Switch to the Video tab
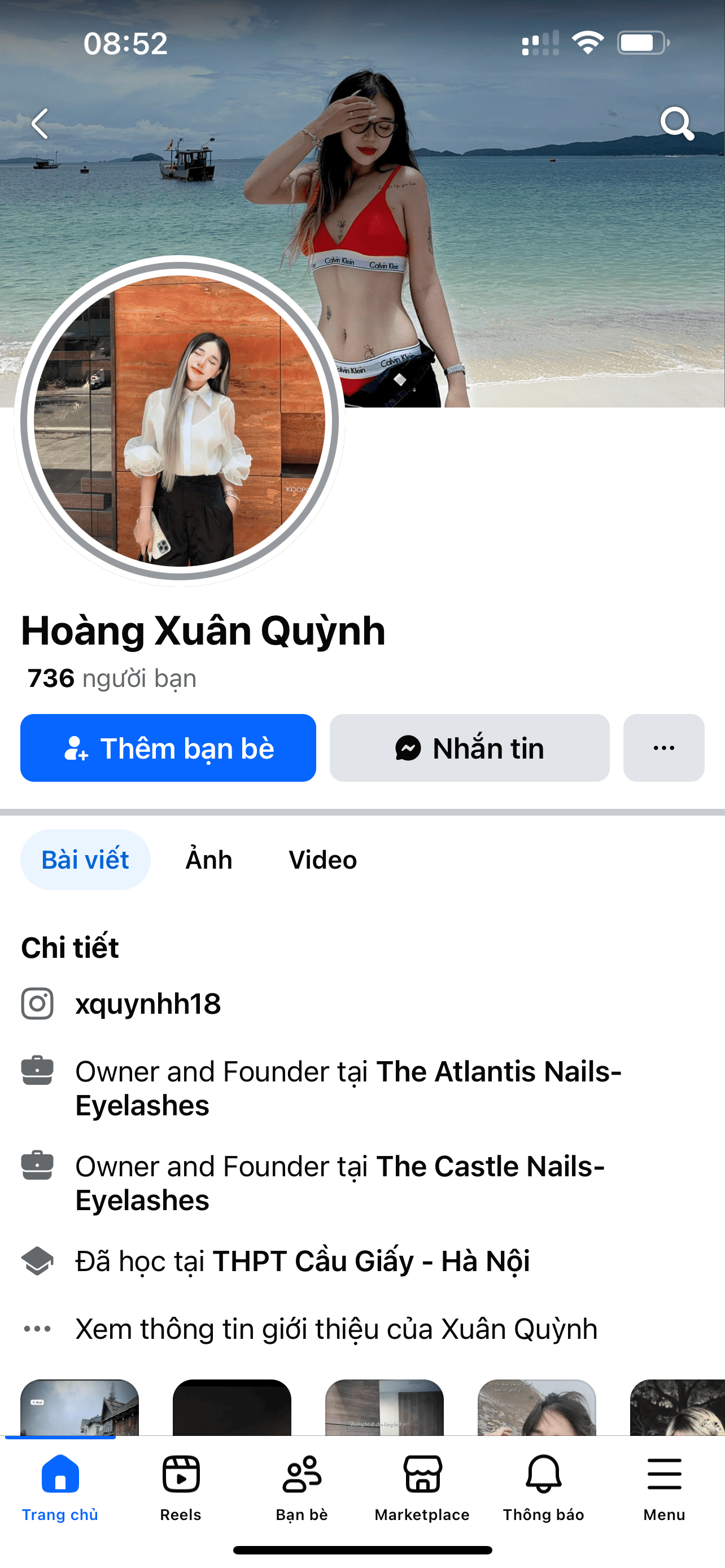Image resolution: width=725 pixels, height=1568 pixels. (x=322, y=860)
